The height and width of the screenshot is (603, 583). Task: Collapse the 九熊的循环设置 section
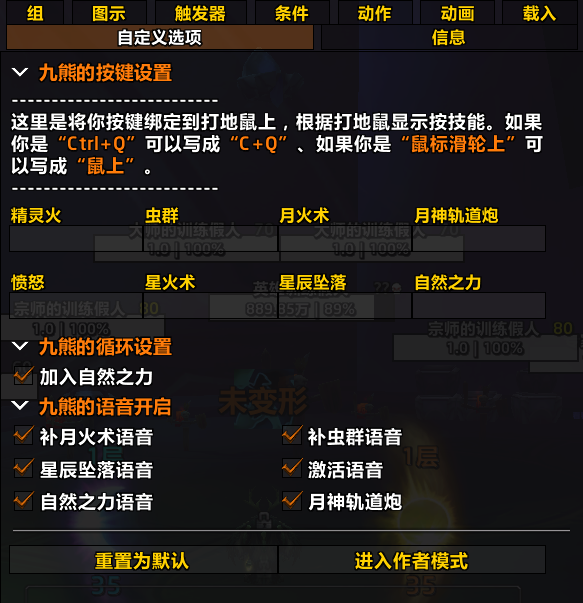click(20, 346)
